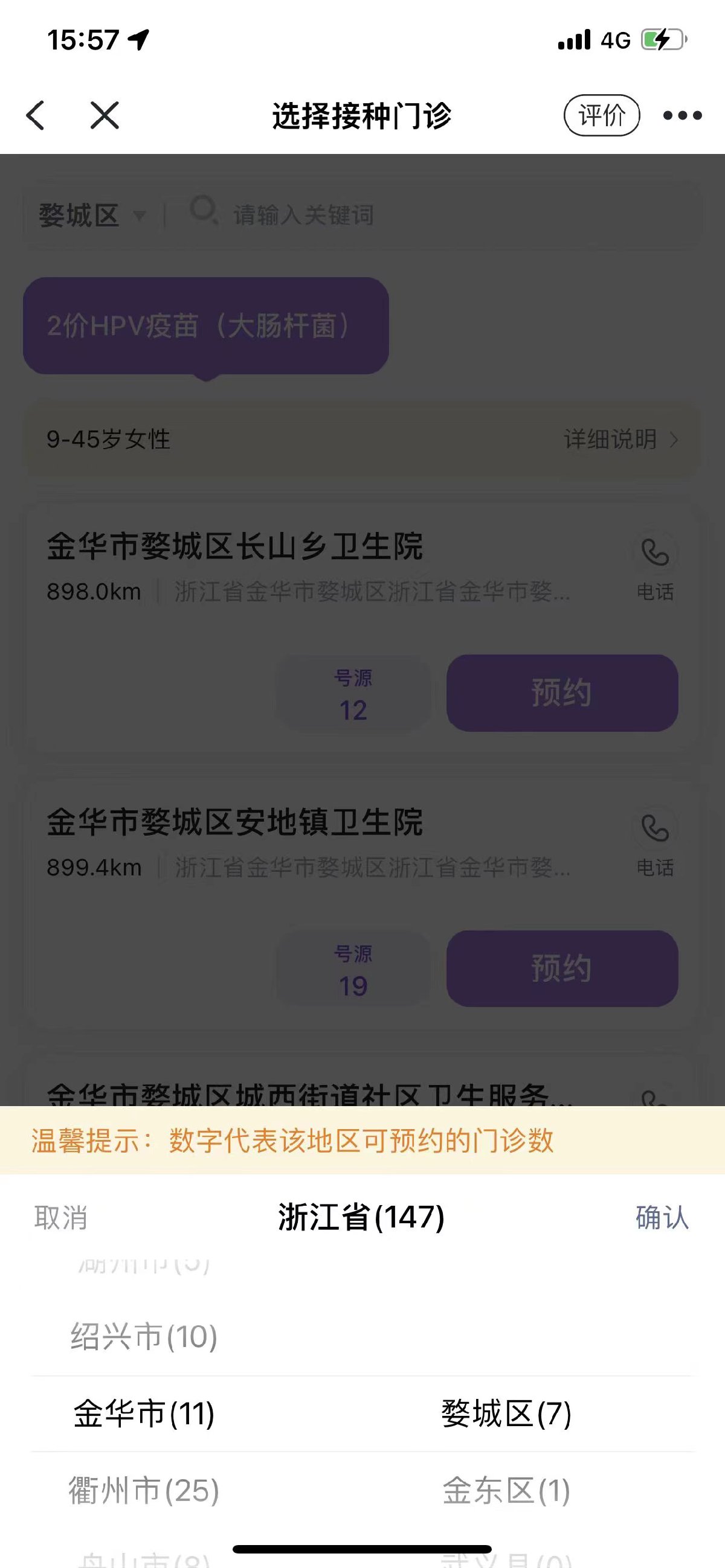Open the three-dot overflow menu
Screen dimensions: 725x1568
click(x=681, y=115)
